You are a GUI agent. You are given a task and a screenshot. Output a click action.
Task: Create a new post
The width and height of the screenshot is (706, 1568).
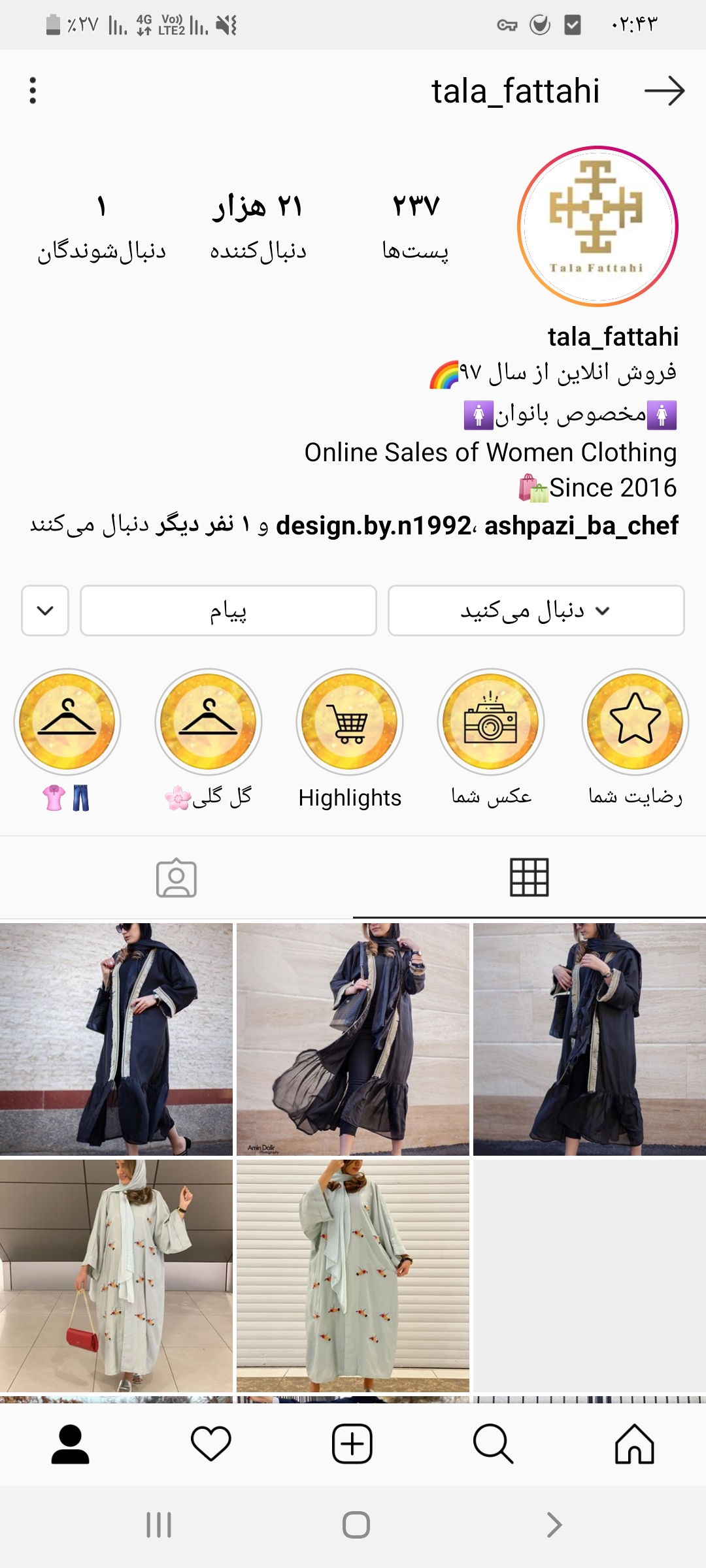pos(352,1443)
